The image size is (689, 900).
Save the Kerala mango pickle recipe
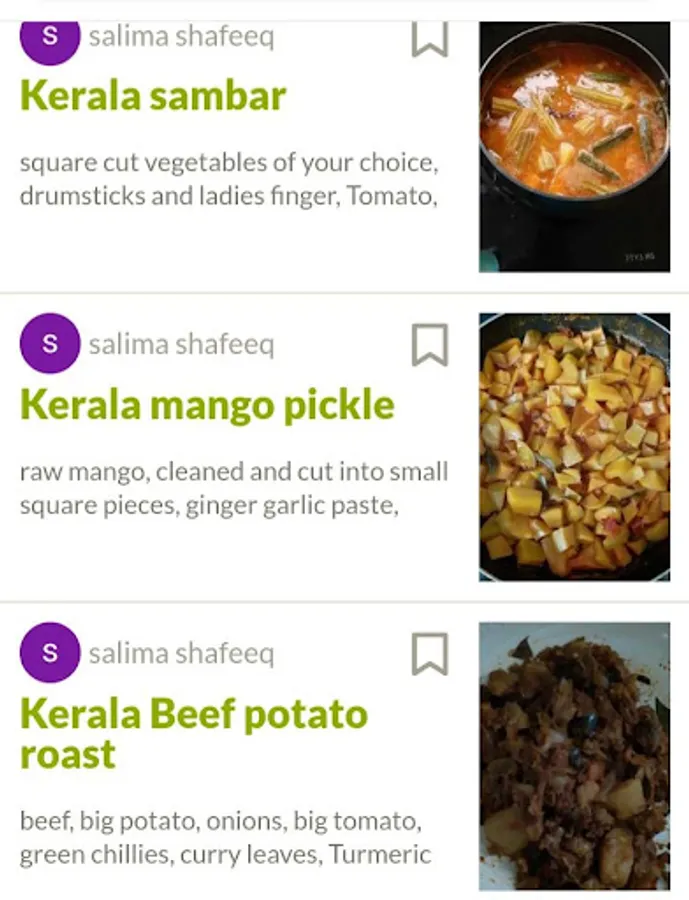[x=429, y=345]
